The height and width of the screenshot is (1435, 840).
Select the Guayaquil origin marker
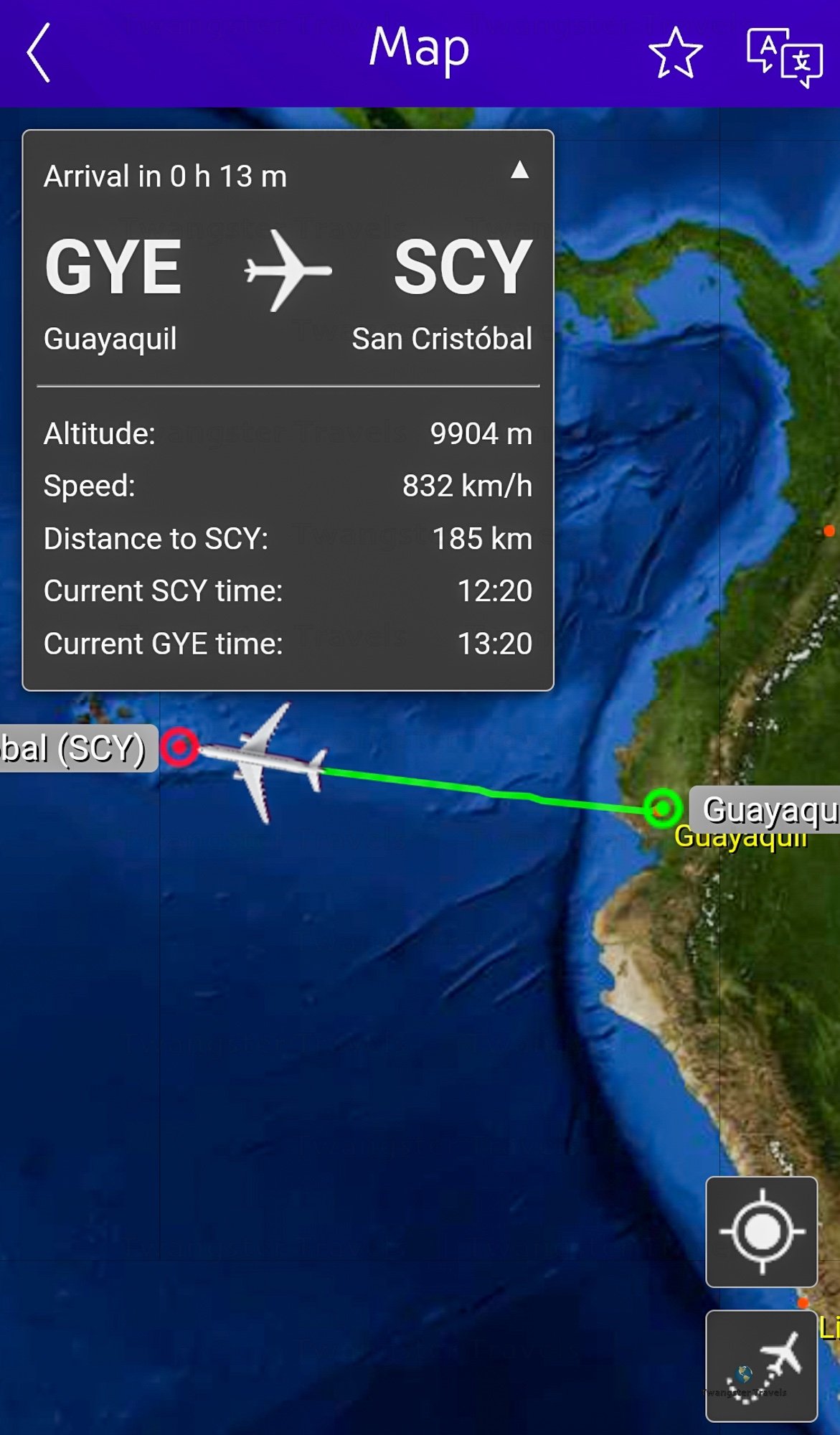click(x=662, y=809)
